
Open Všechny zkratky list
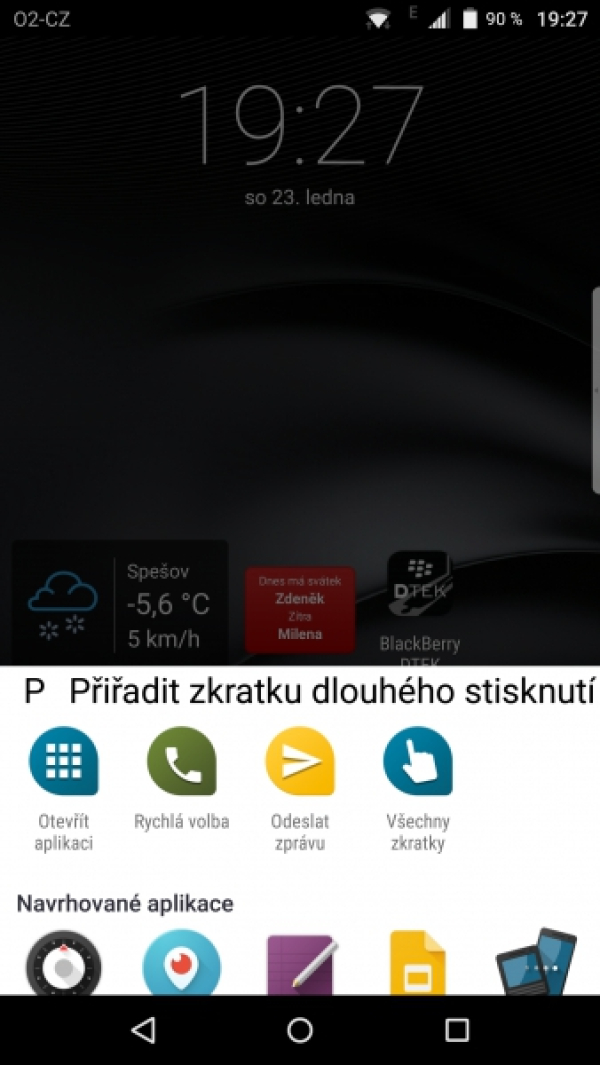pos(418,763)
